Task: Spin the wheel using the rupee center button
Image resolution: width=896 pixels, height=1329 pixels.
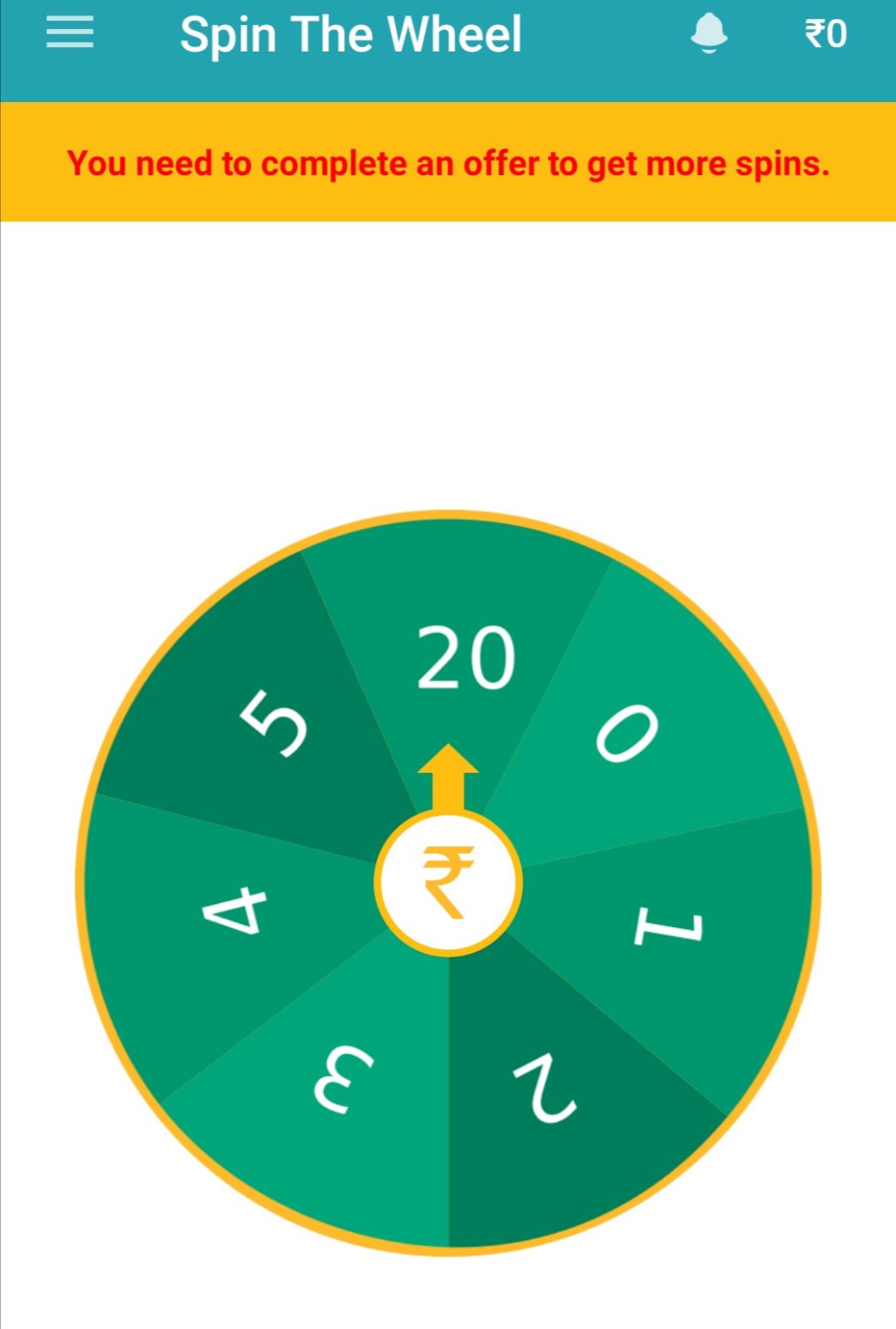Action: coord(448,882)
